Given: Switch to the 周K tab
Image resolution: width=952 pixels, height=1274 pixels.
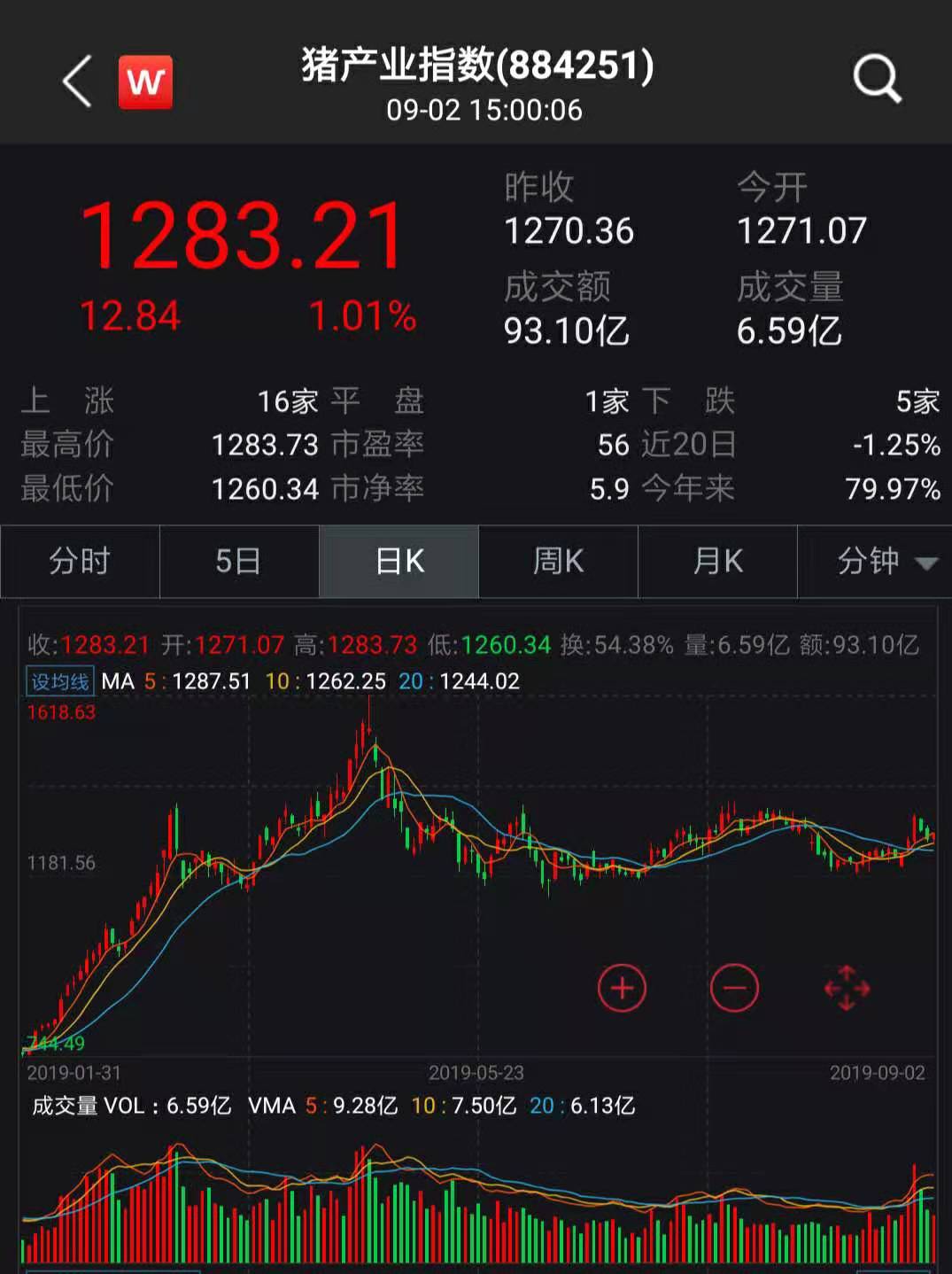Looking at the screenshot, I should [x=558, y=562].
